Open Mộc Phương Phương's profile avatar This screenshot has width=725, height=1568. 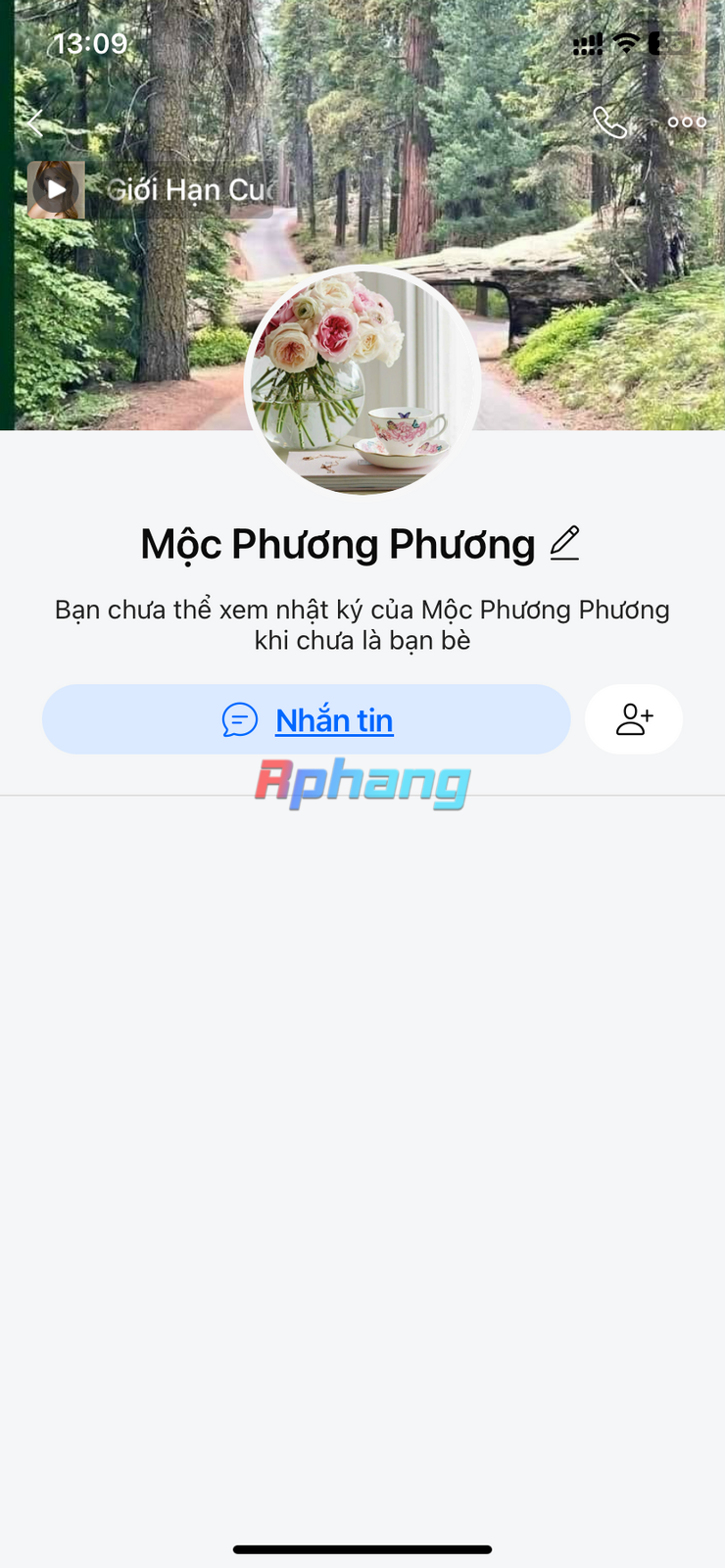(362, 382)
